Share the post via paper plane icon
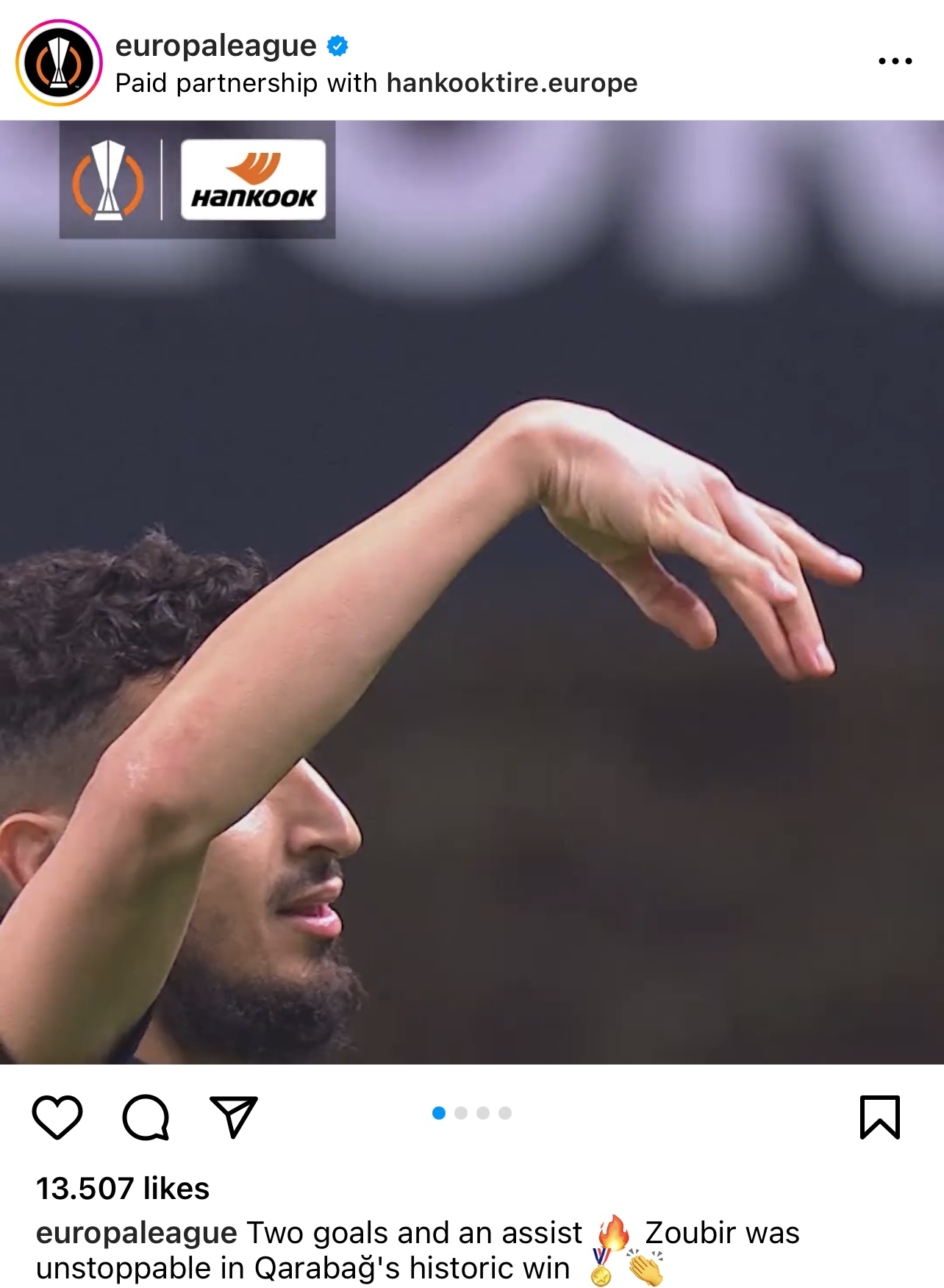Viewport: 944px width, 1288px height. pyautogui.click(x=234, y=1117)
